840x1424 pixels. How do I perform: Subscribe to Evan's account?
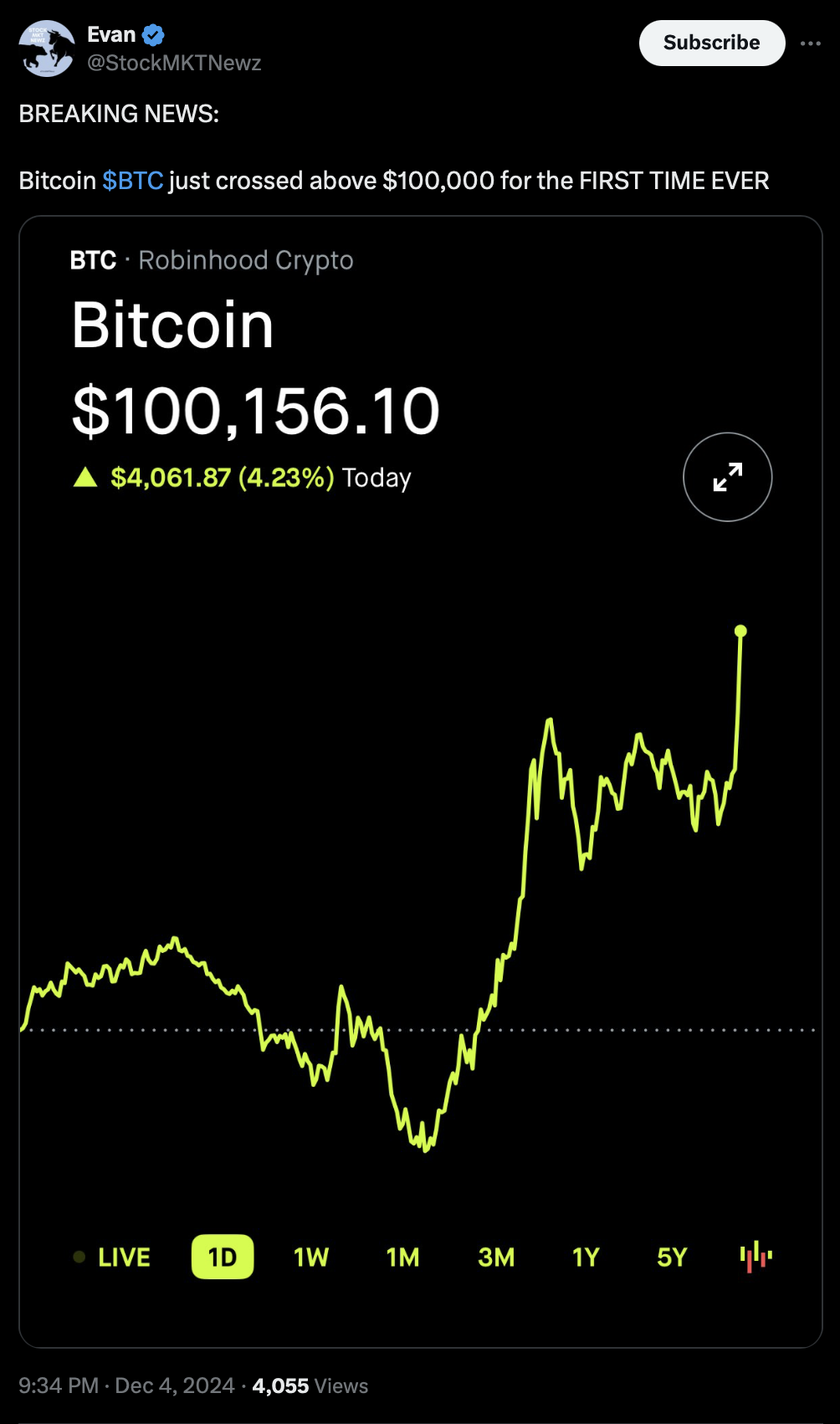[711, 43]
